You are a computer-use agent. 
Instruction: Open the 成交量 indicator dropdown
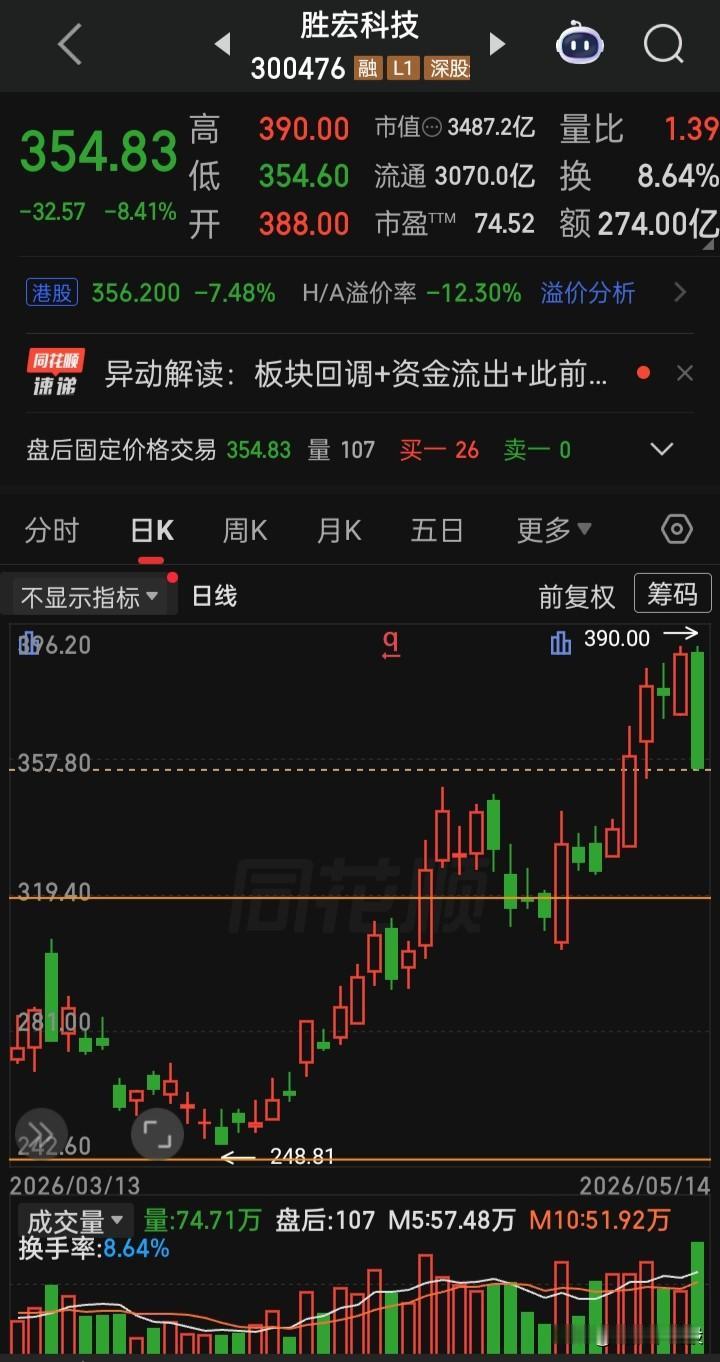pos(75,1221)
